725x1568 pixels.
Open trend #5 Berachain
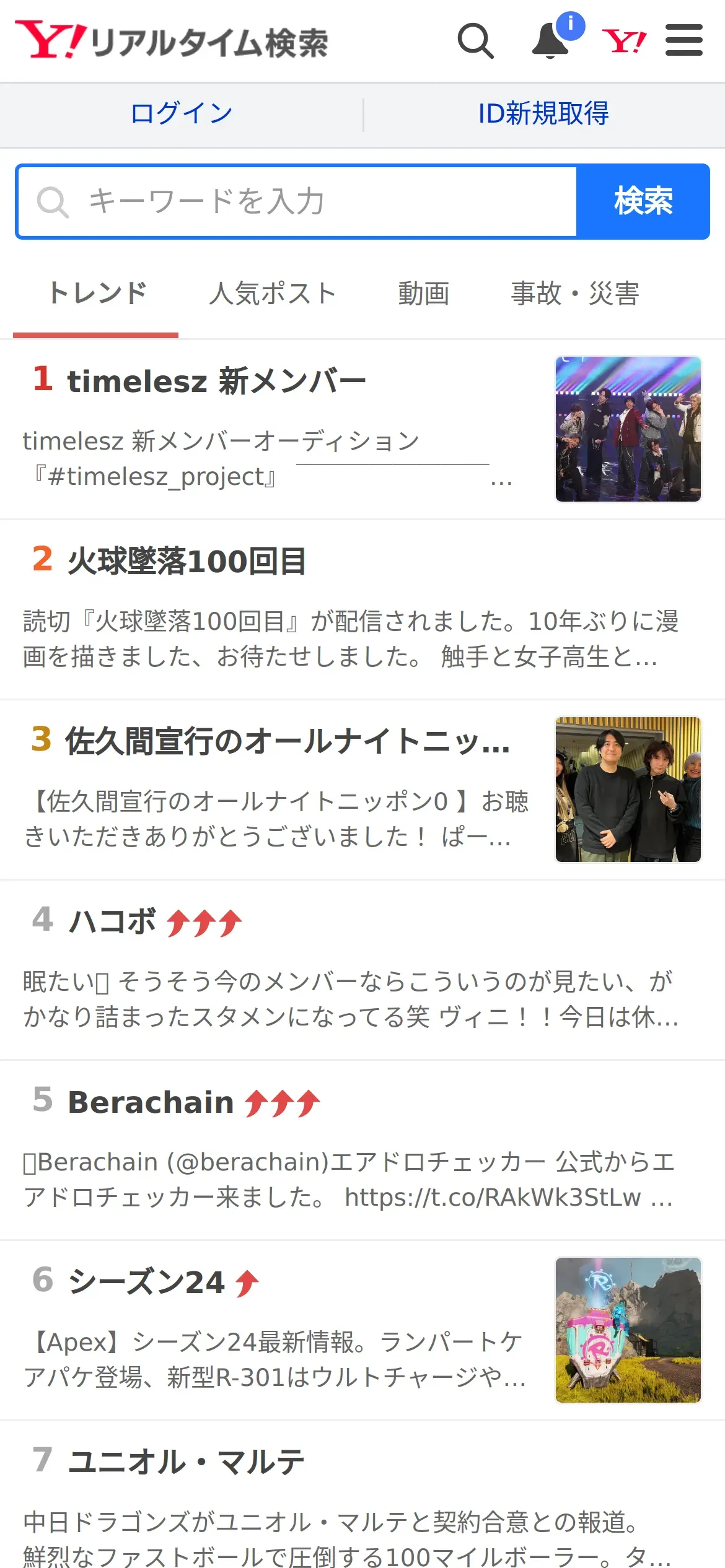coord(362,1151)
